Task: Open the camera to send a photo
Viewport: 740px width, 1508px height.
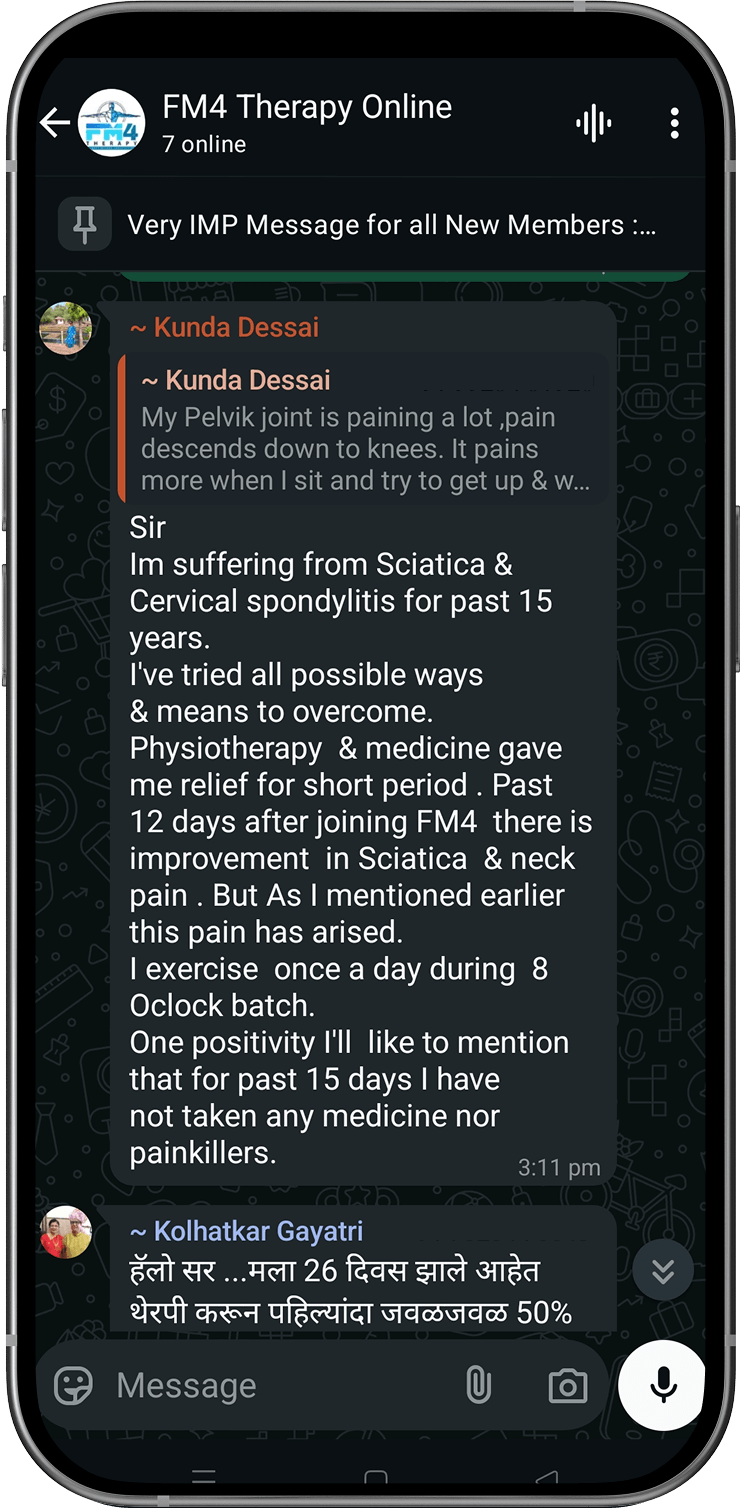Action: [x=567, y=1386]
